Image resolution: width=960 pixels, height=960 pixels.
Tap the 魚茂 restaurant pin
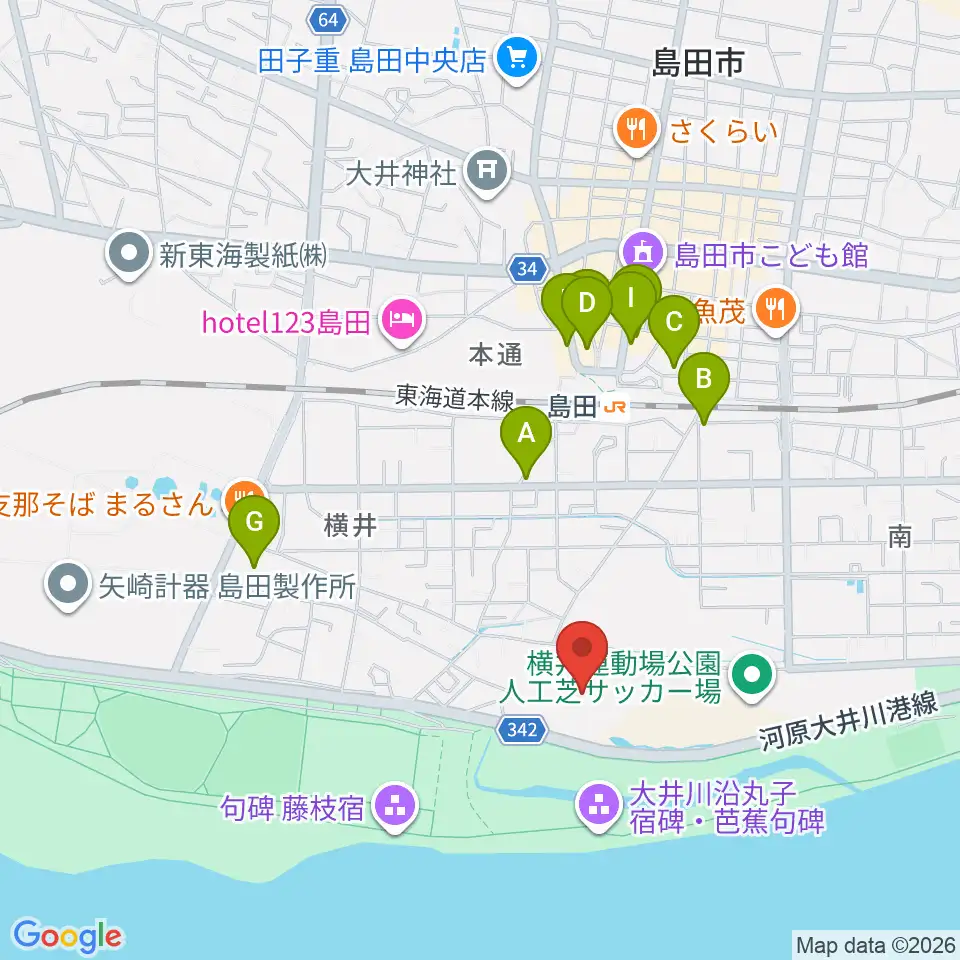pyautogui.click(x=776, y=310)
